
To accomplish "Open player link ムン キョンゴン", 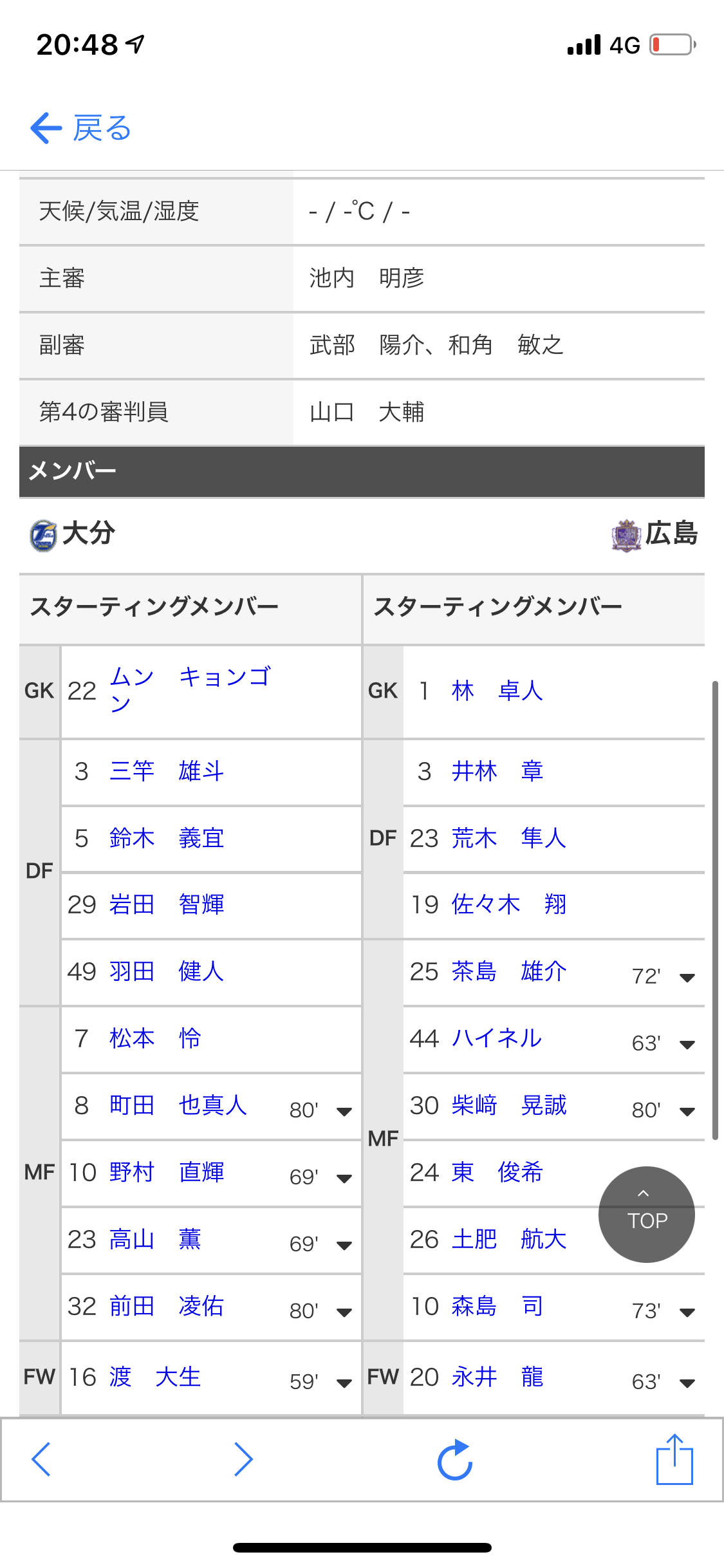I will [190, 690].
